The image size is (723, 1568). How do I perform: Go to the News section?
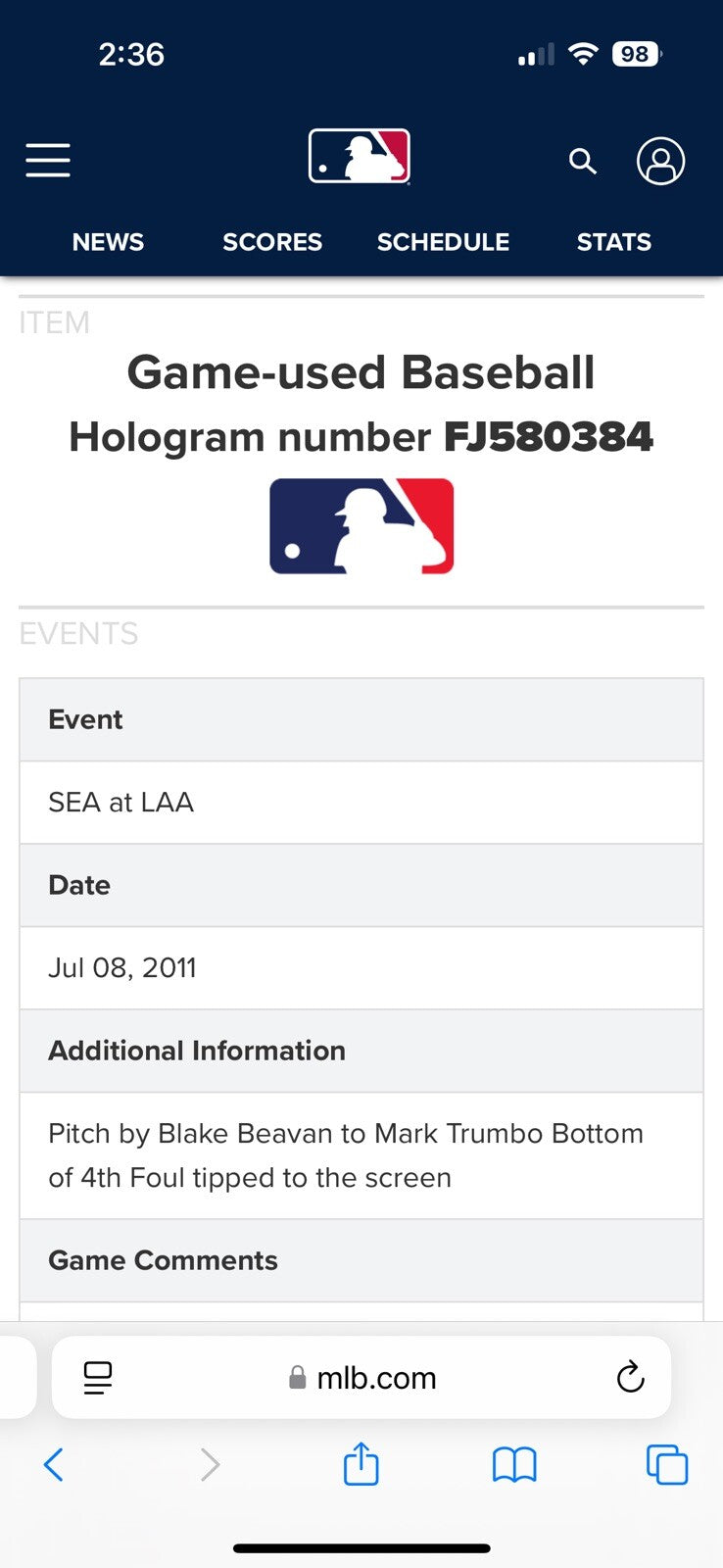(108, 242)
